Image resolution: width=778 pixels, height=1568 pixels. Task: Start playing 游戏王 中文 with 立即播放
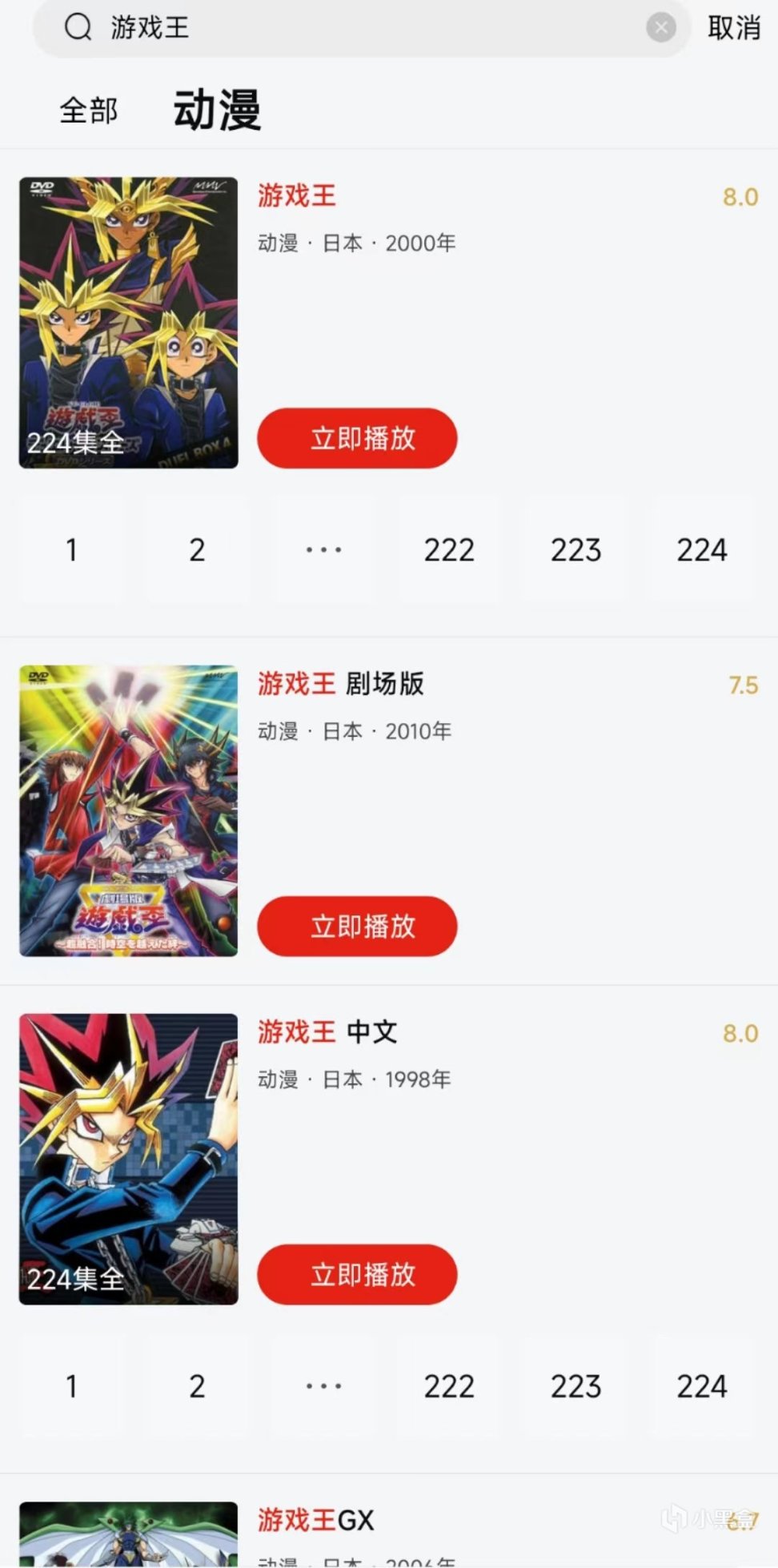(x=357, y=1274)
